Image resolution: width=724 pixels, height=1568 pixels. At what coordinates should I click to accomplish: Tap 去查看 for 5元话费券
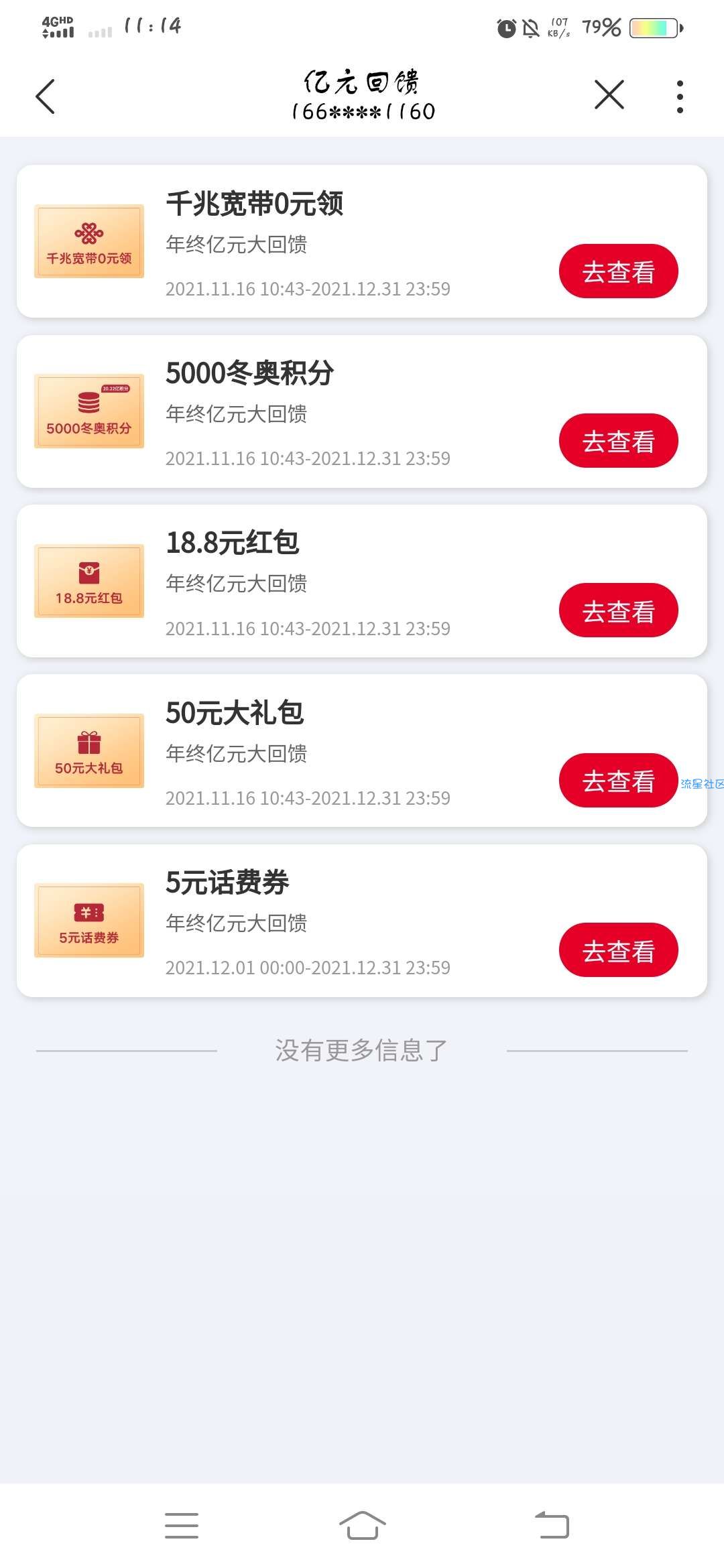coord(618,950)
